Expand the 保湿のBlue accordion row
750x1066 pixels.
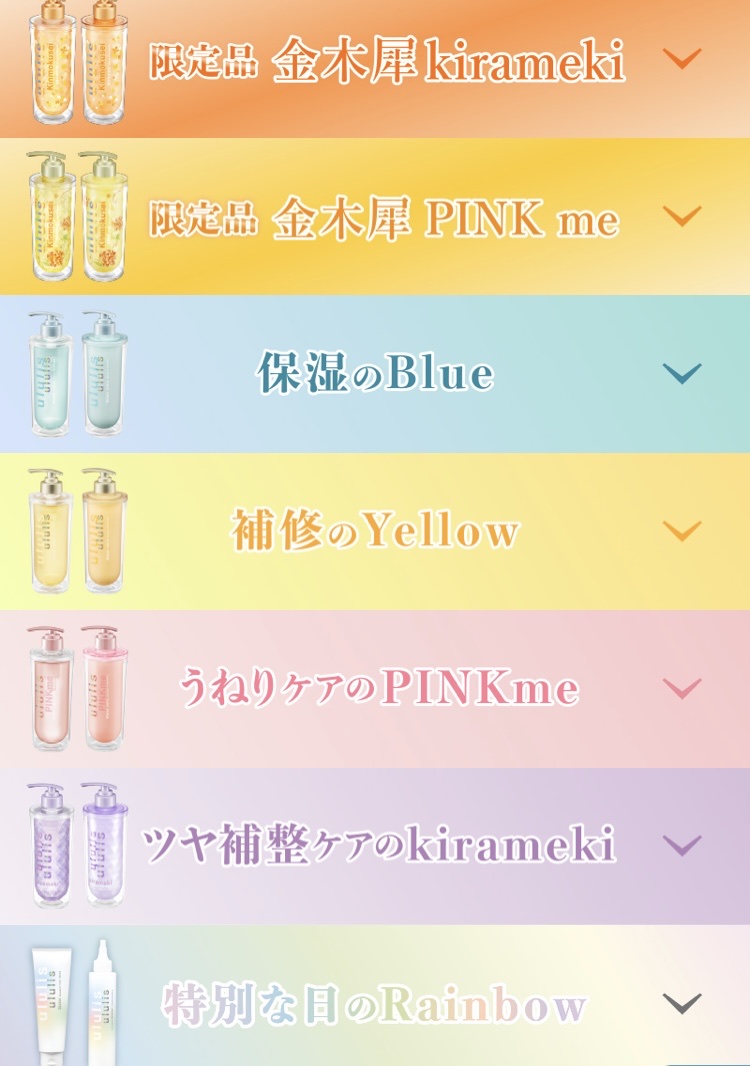[683, 374]
